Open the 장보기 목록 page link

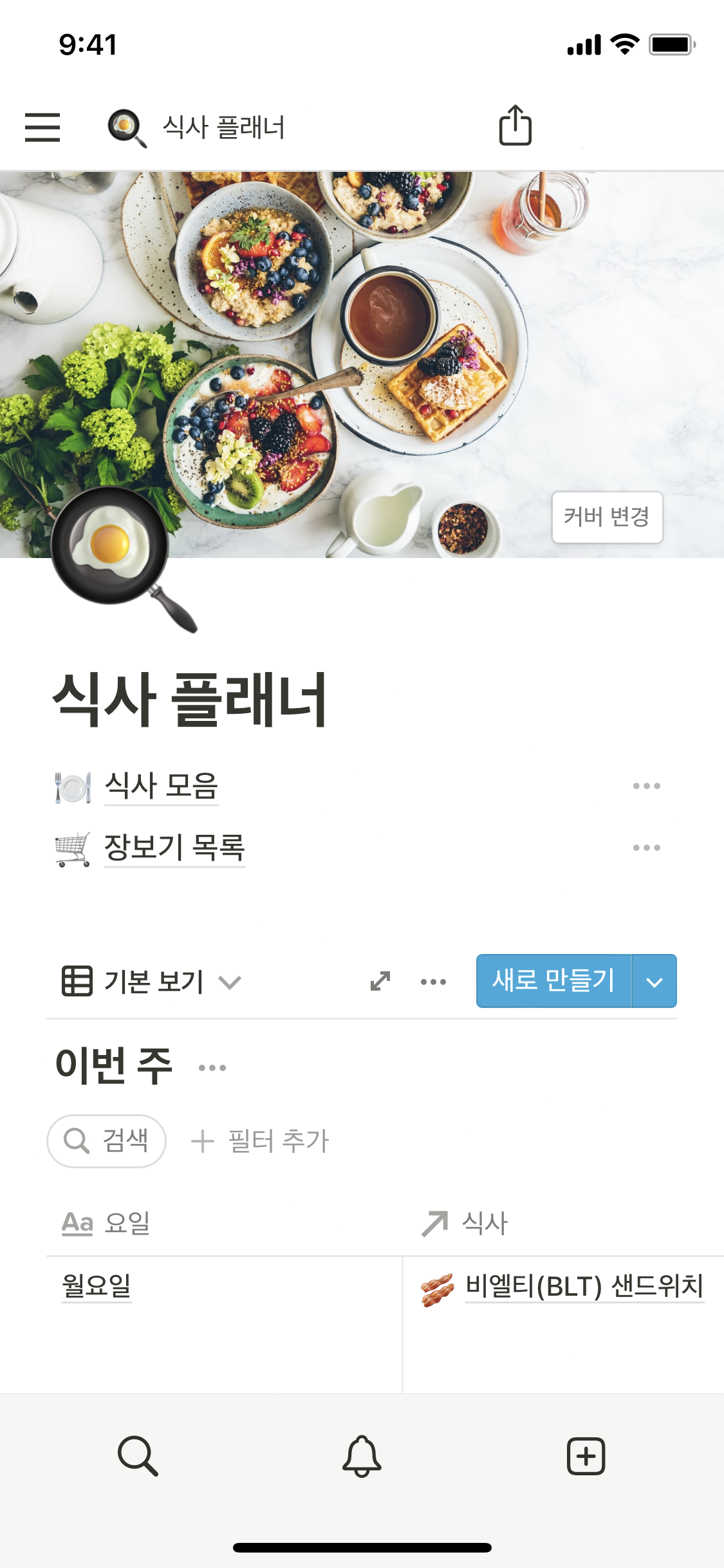coord(174,848)
